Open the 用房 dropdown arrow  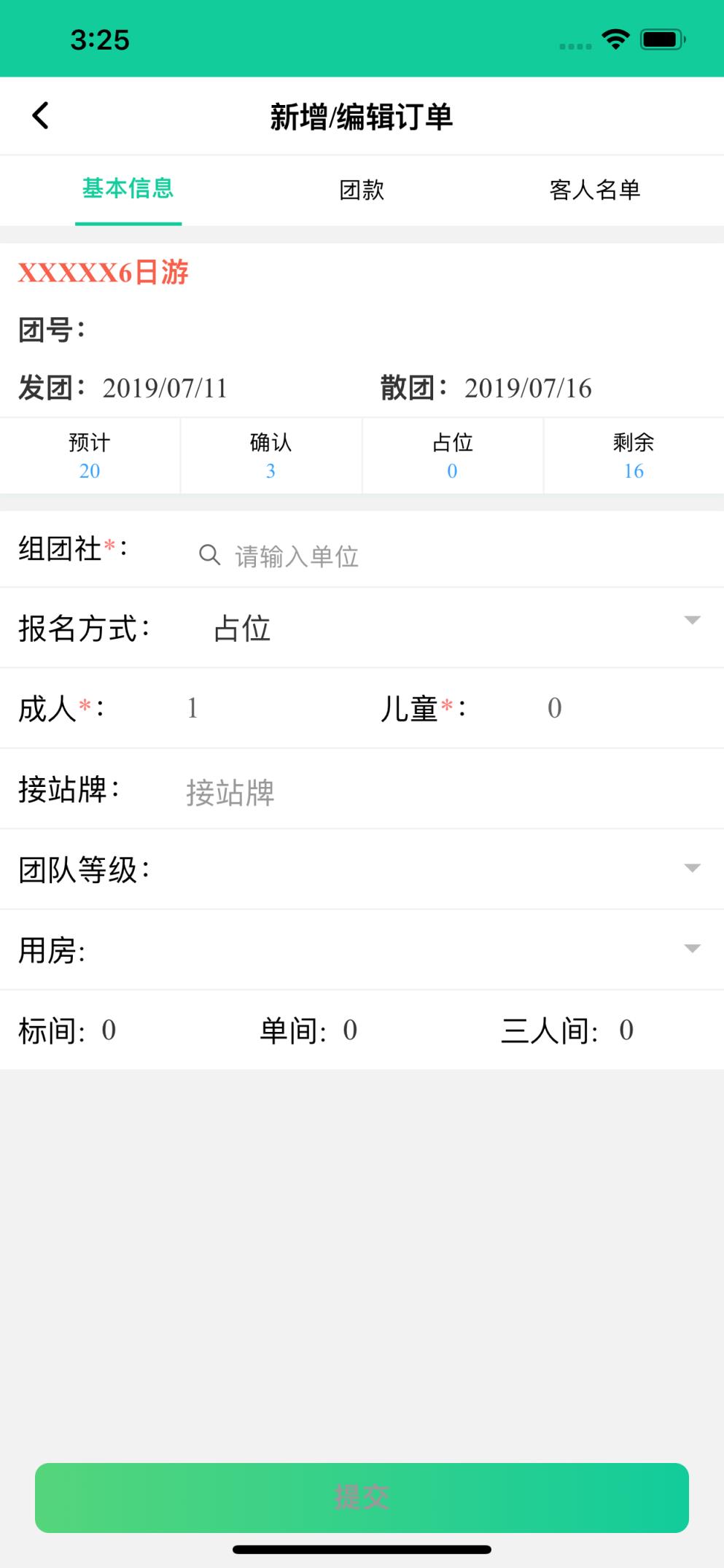click(x=690, y=949)
